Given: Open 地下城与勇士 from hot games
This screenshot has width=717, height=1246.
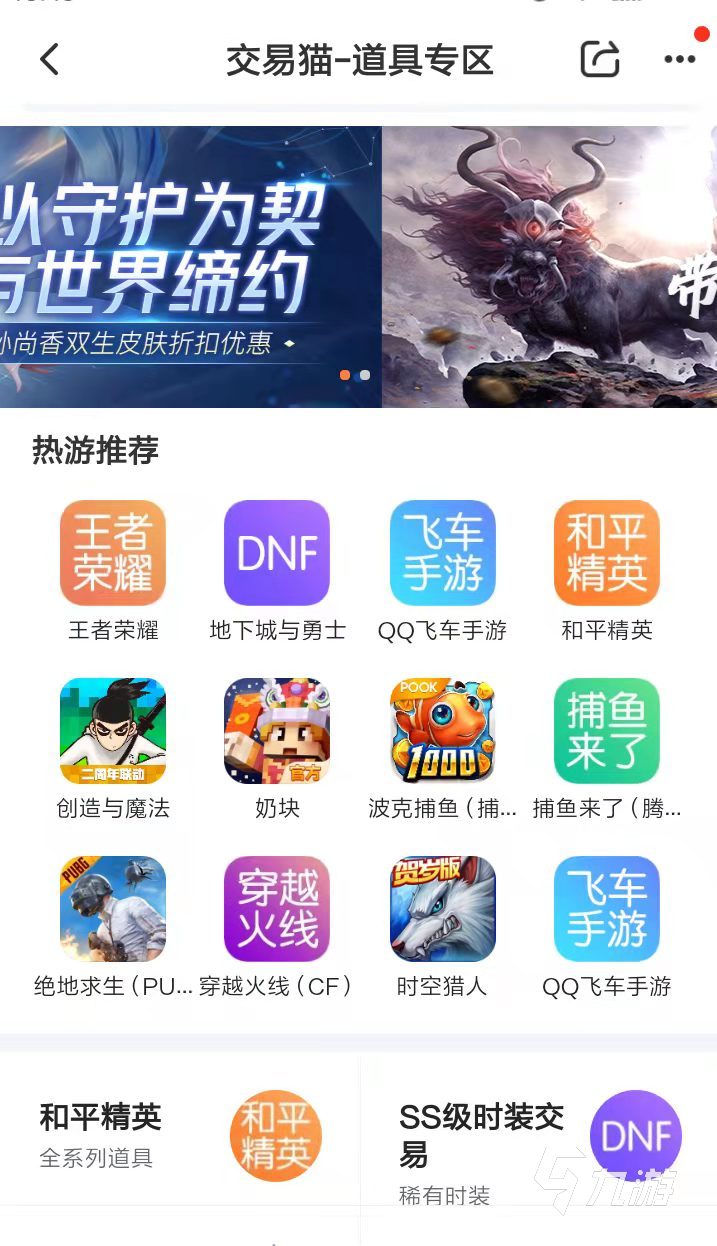Looking at the screenshot, I should (x=277, y=553).
